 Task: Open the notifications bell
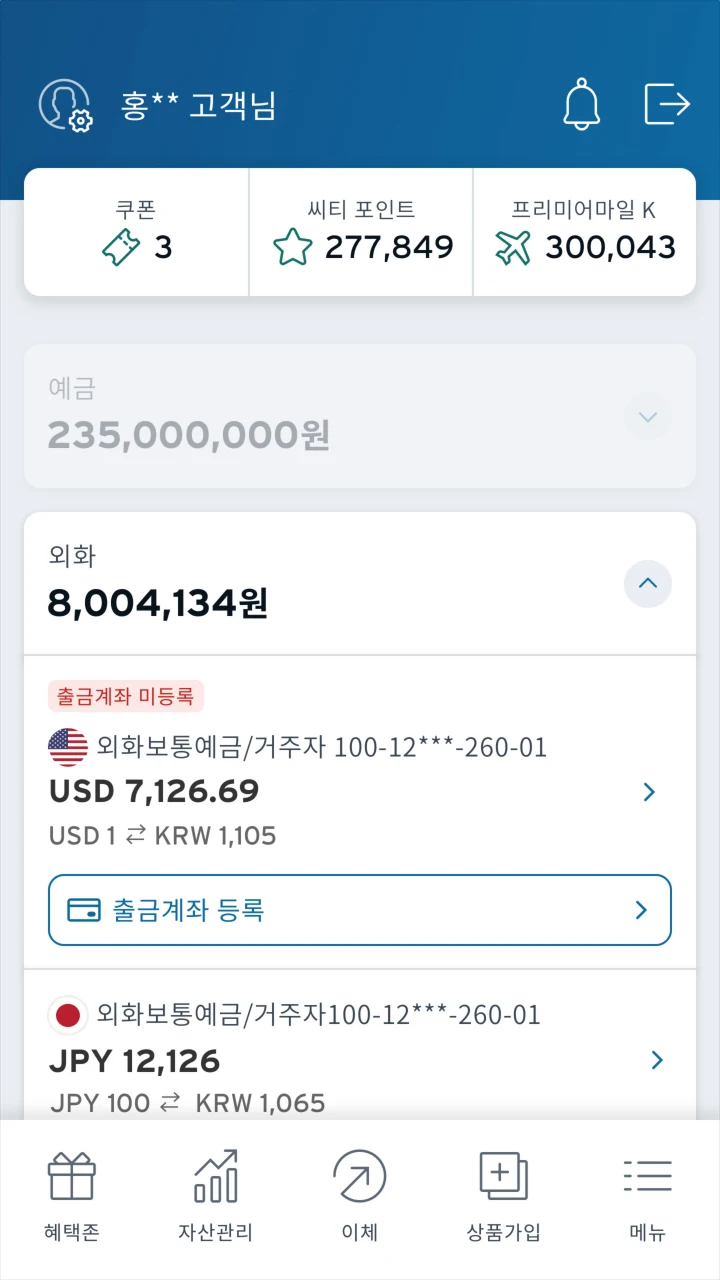click(581, 104)
